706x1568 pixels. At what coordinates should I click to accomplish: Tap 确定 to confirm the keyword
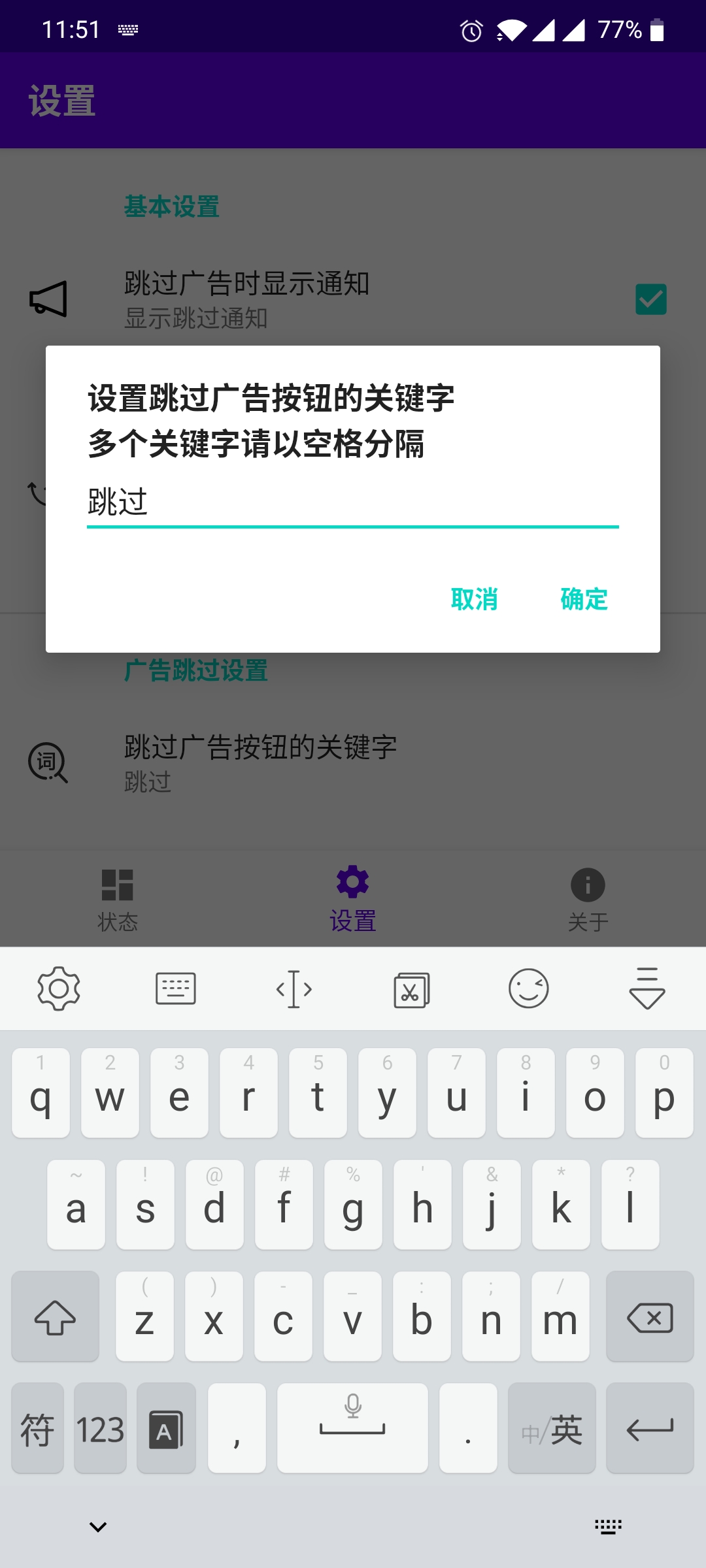tap(584, 599)
